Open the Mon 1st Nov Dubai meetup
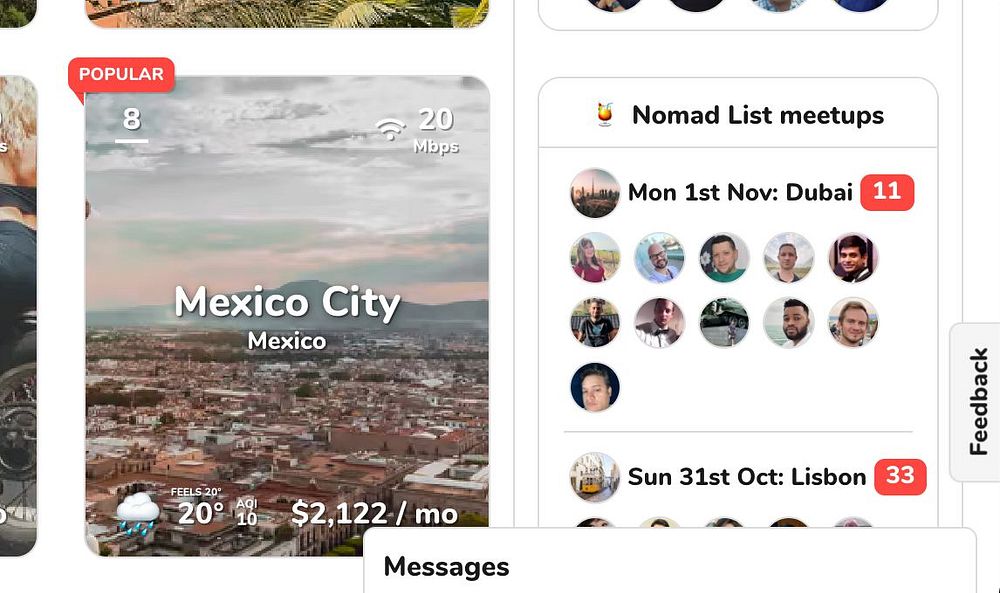Screen dimensions: 1000x593 coord(739,192)
